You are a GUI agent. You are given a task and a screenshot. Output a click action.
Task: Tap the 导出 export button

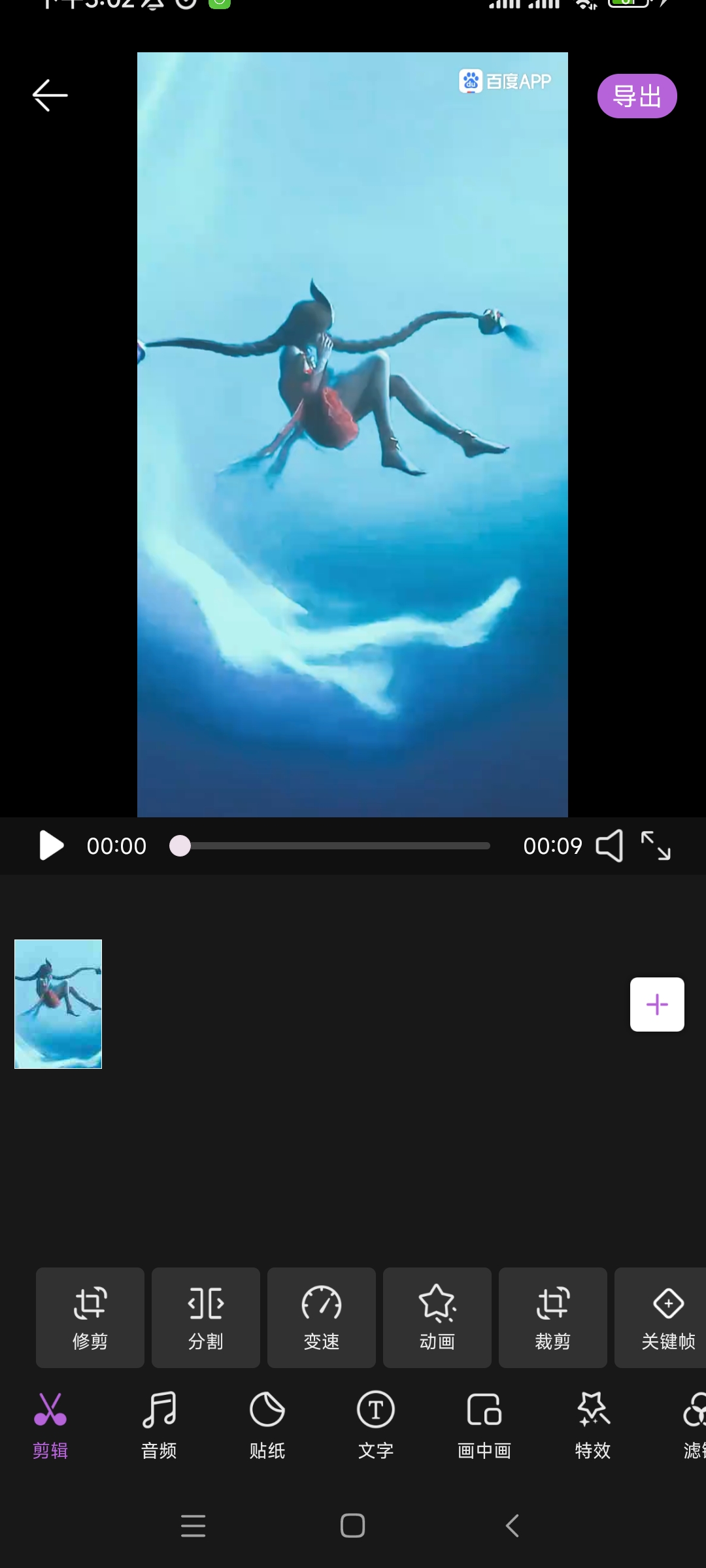(637, 96)
